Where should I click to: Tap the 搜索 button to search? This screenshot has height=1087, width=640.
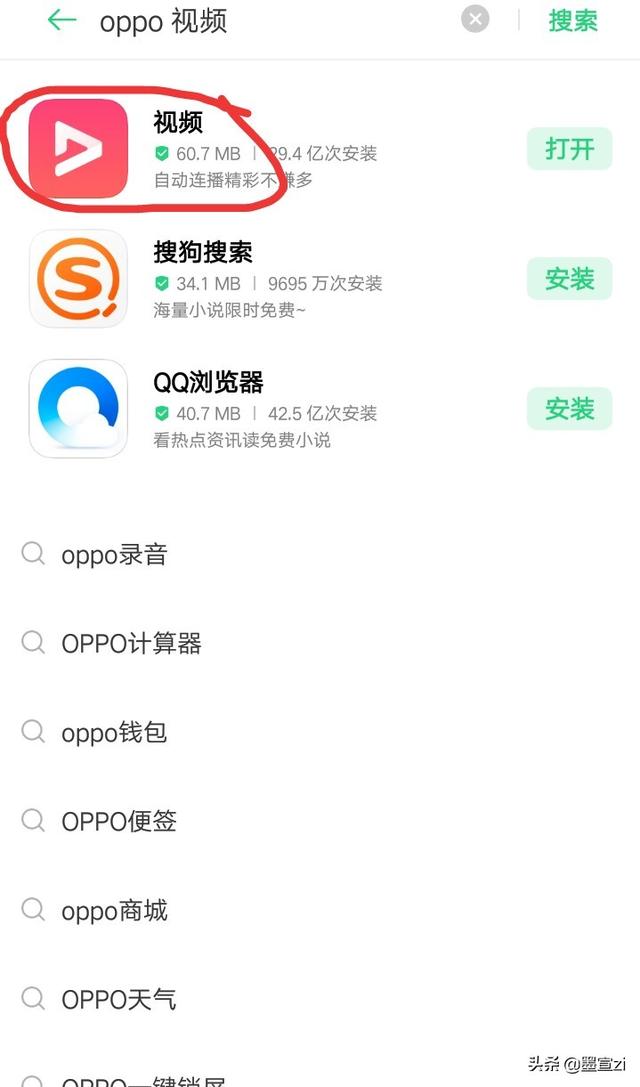pos(573,21)
